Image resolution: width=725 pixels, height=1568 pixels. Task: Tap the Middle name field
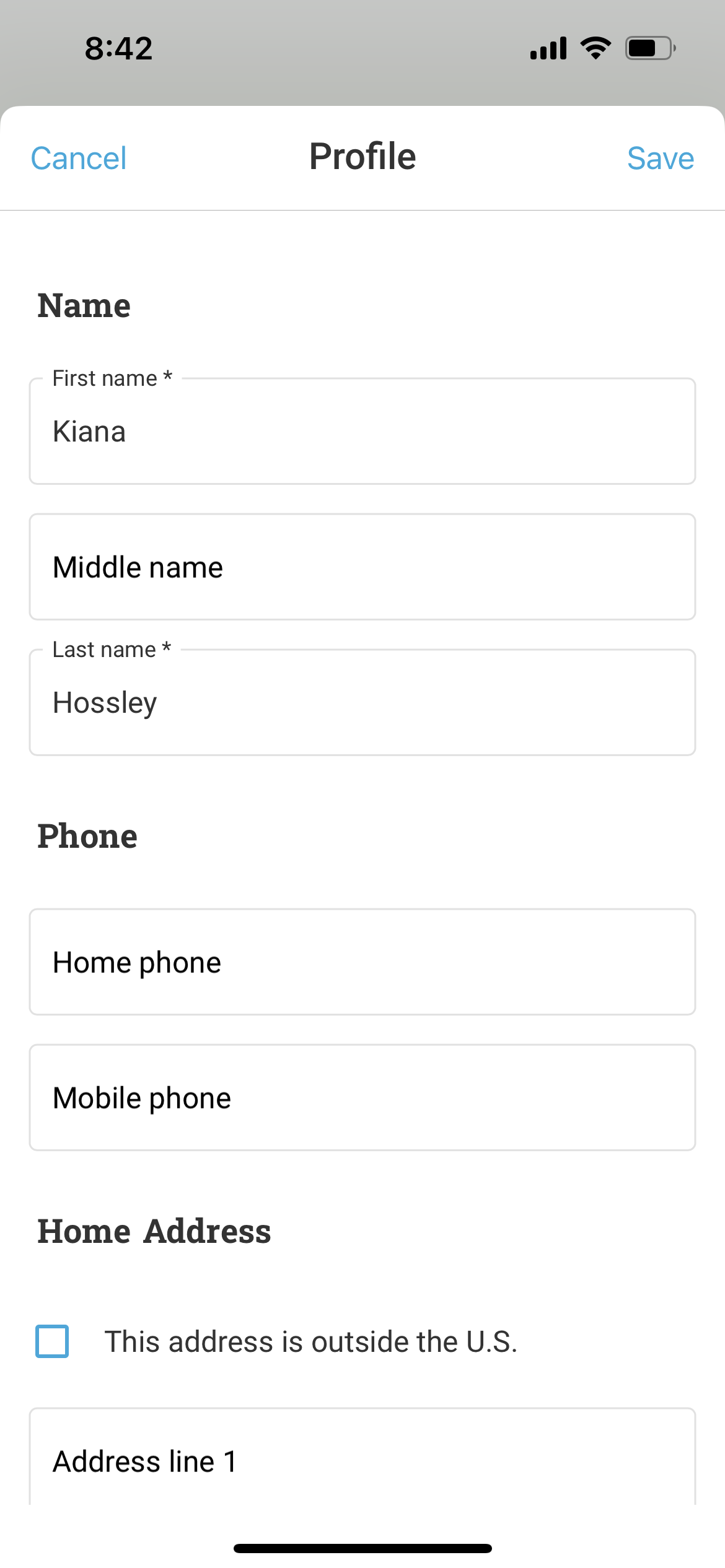pos(362,567)
